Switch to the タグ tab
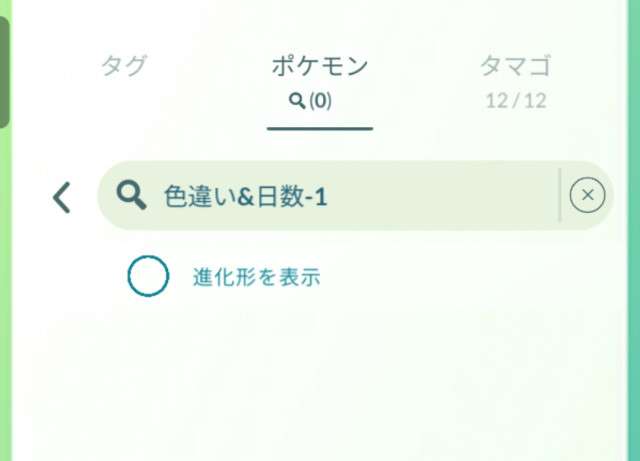 click(124, 67)
